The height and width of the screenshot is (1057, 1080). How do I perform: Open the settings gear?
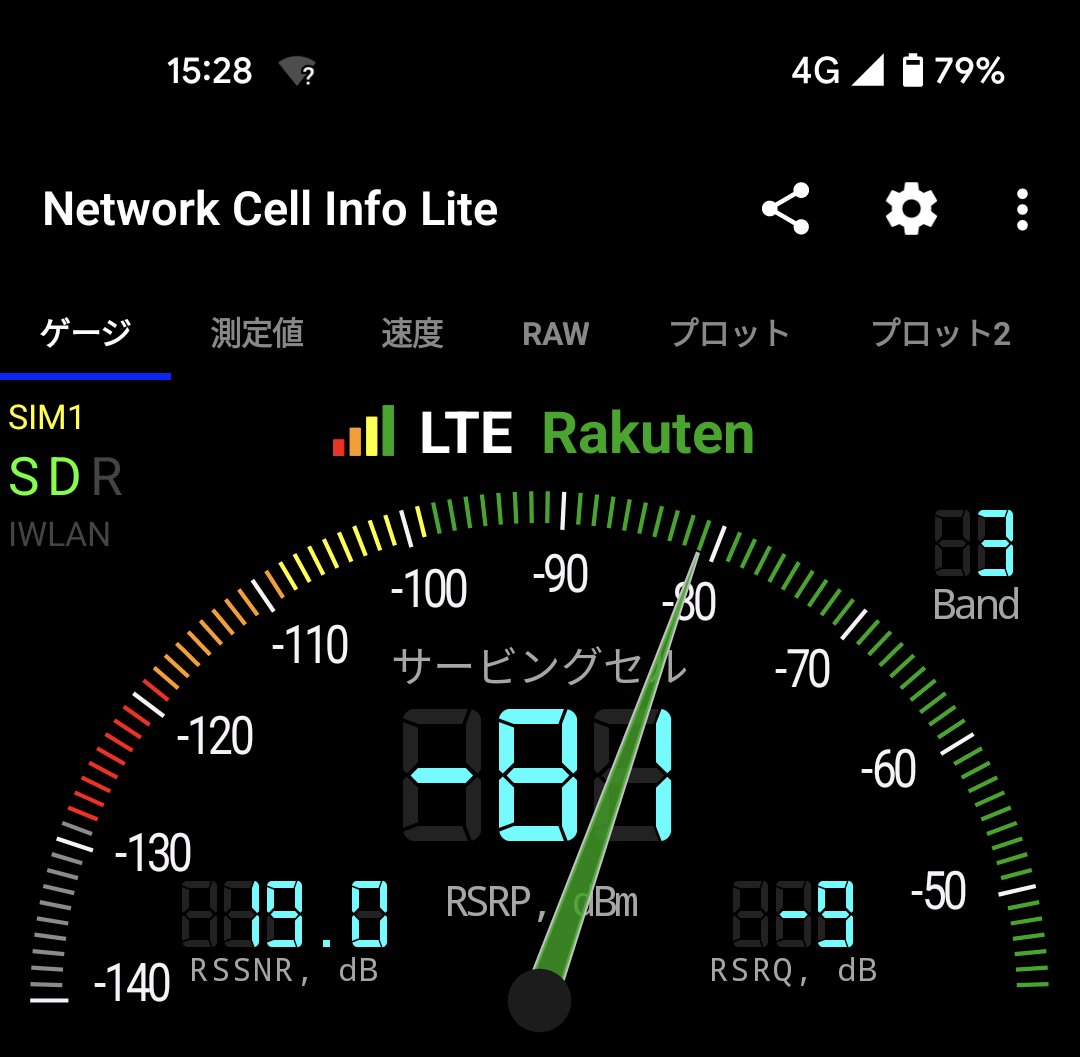(x=911, y=210)
